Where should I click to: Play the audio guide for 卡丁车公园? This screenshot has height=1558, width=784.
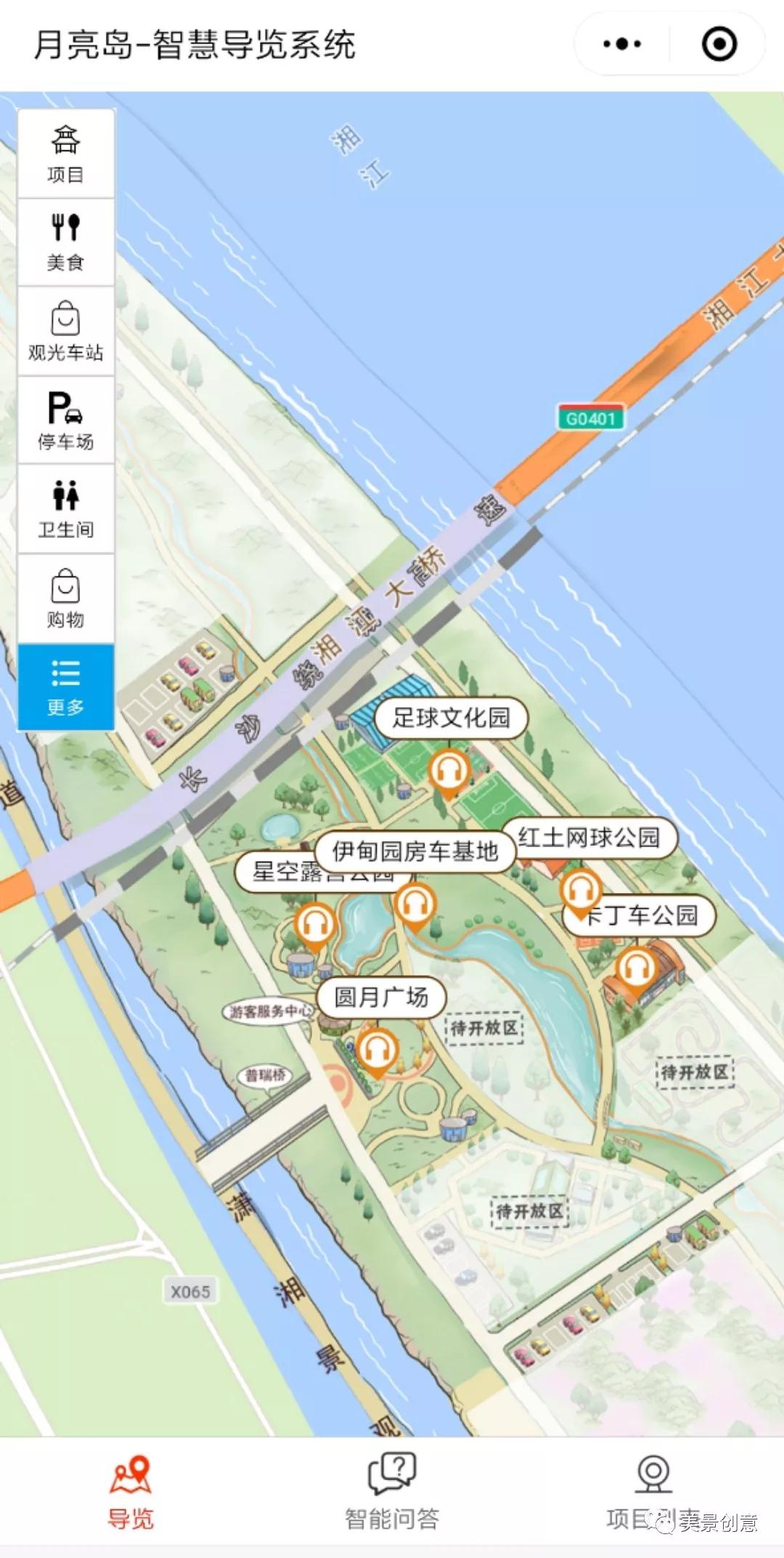coord(636,968)
